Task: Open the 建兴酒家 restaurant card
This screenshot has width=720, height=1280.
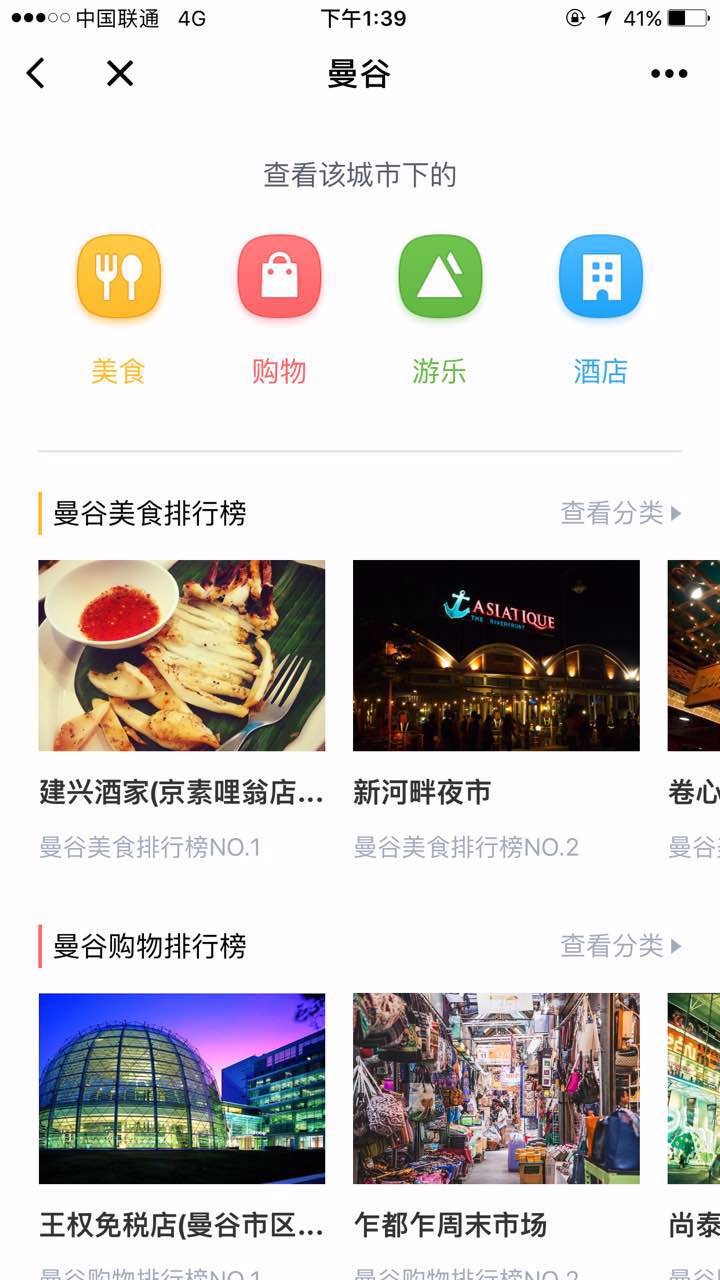Action: point(182,656)
